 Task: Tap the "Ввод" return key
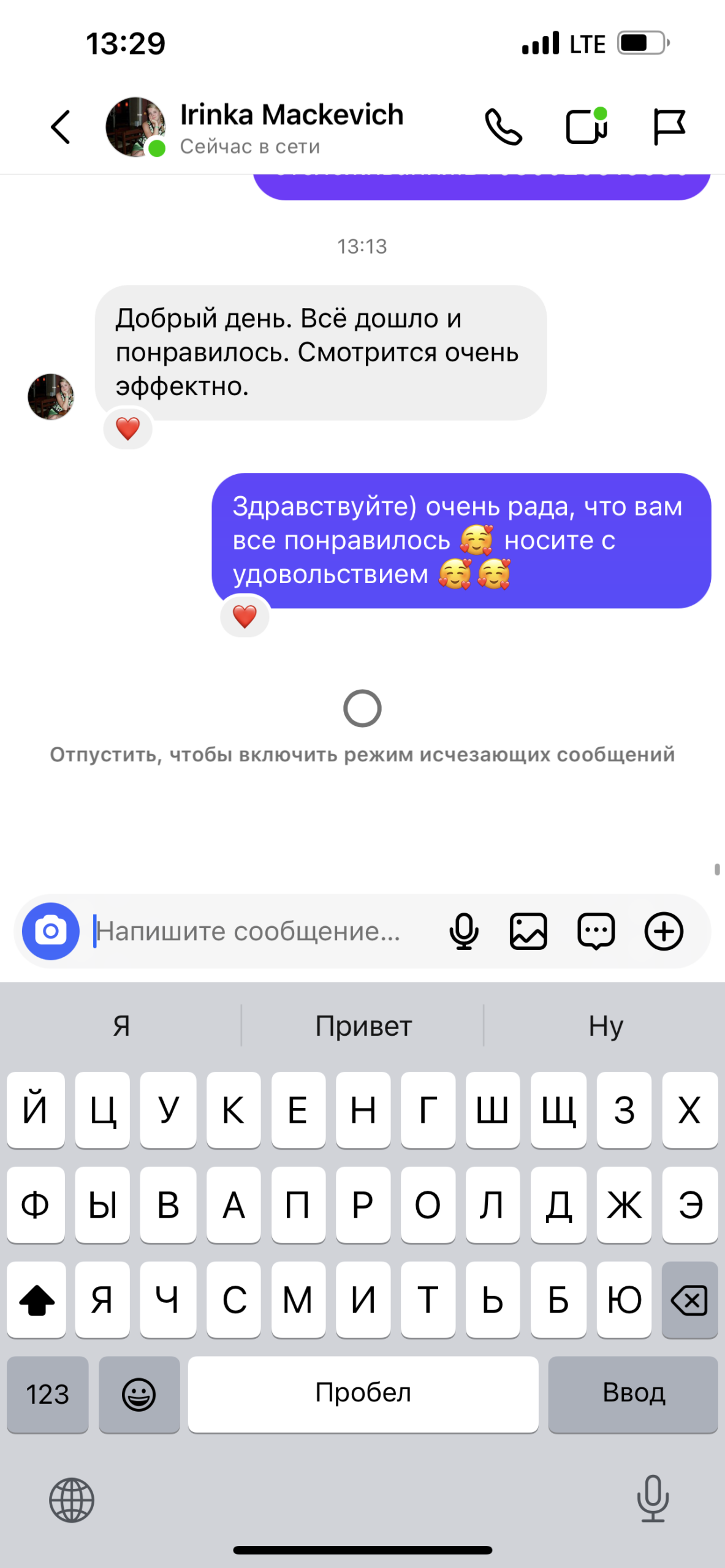point(633,1394)
